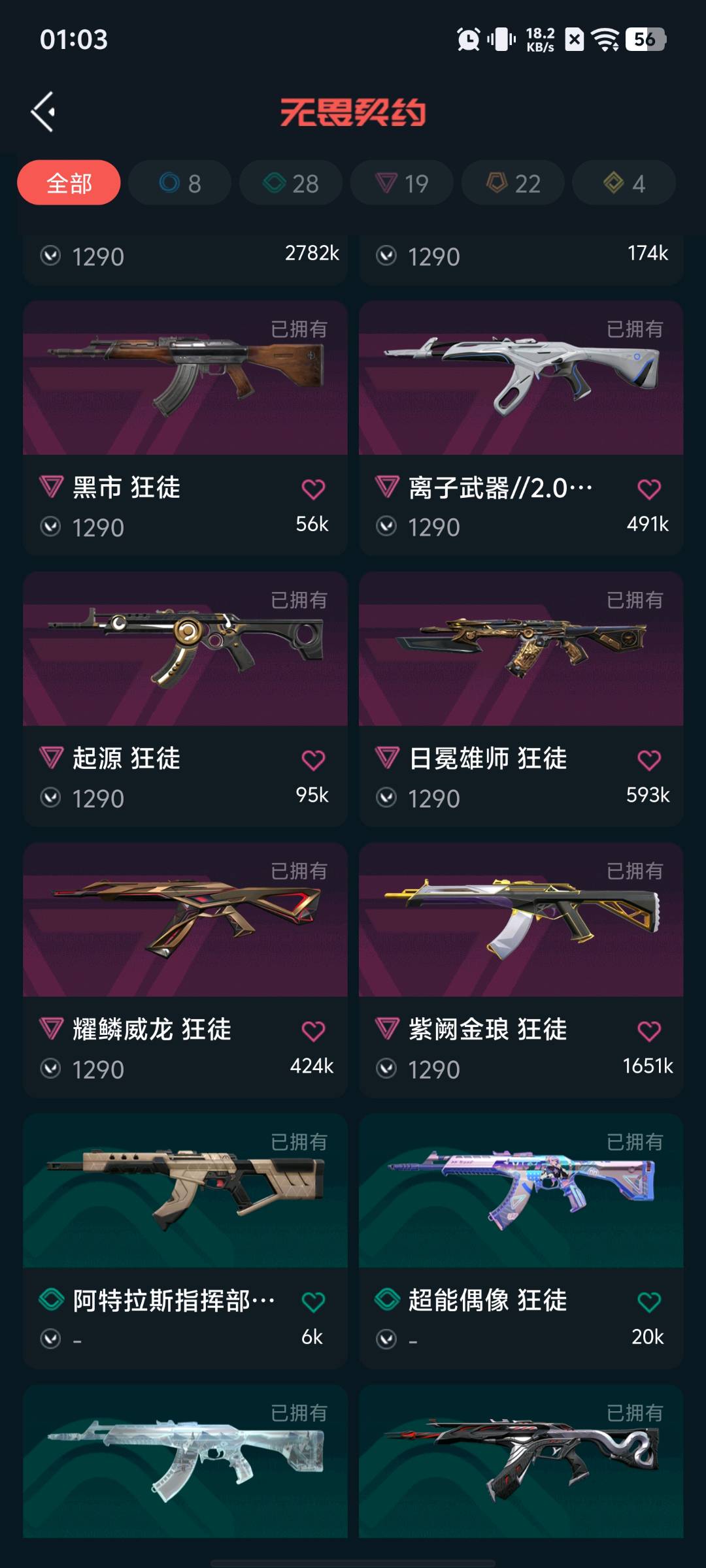The width and height of the screenshot is (706, 1568).
Task: Open the 离子武器//2.0 skin card
Action: click(x=521, y=428)
